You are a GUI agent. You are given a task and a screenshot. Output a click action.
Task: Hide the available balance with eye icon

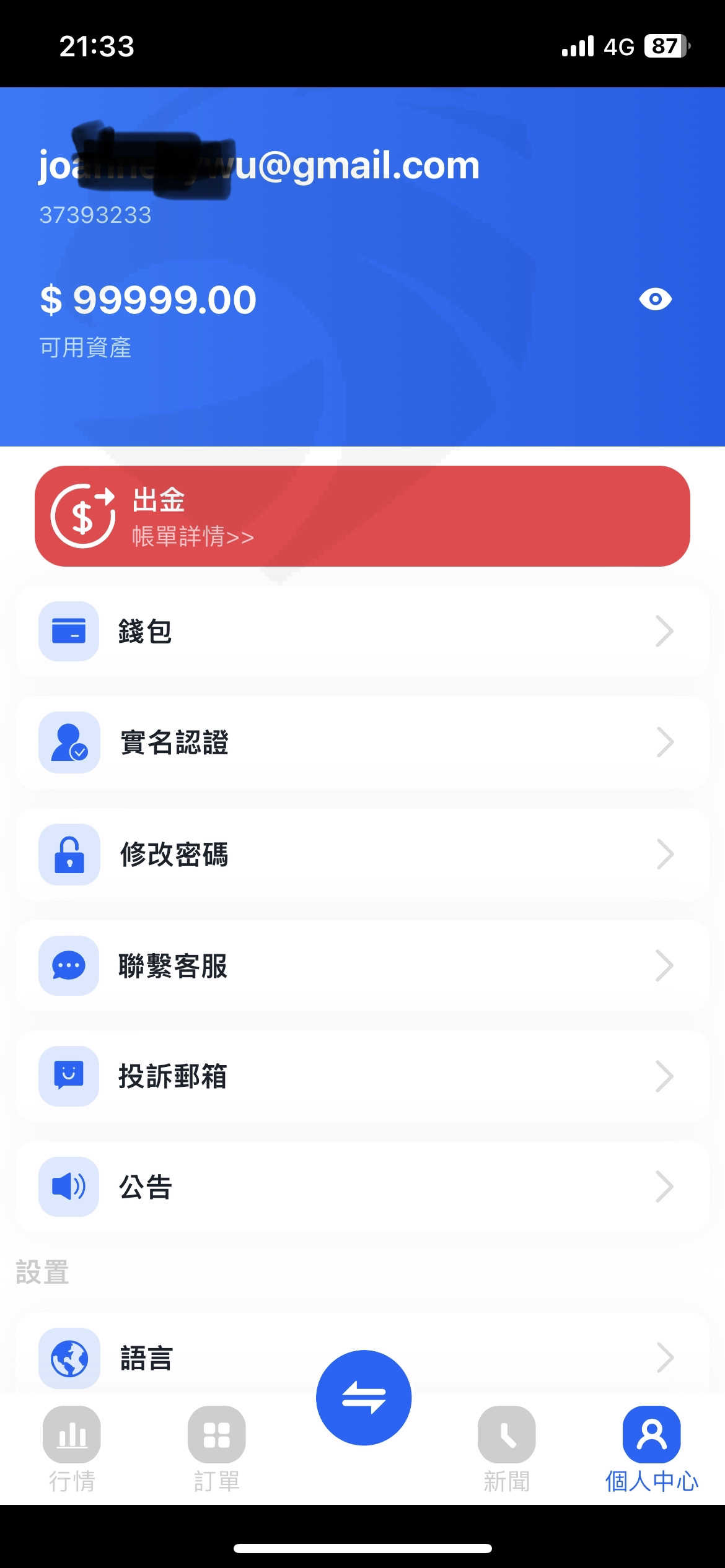(x=655, y=299)
